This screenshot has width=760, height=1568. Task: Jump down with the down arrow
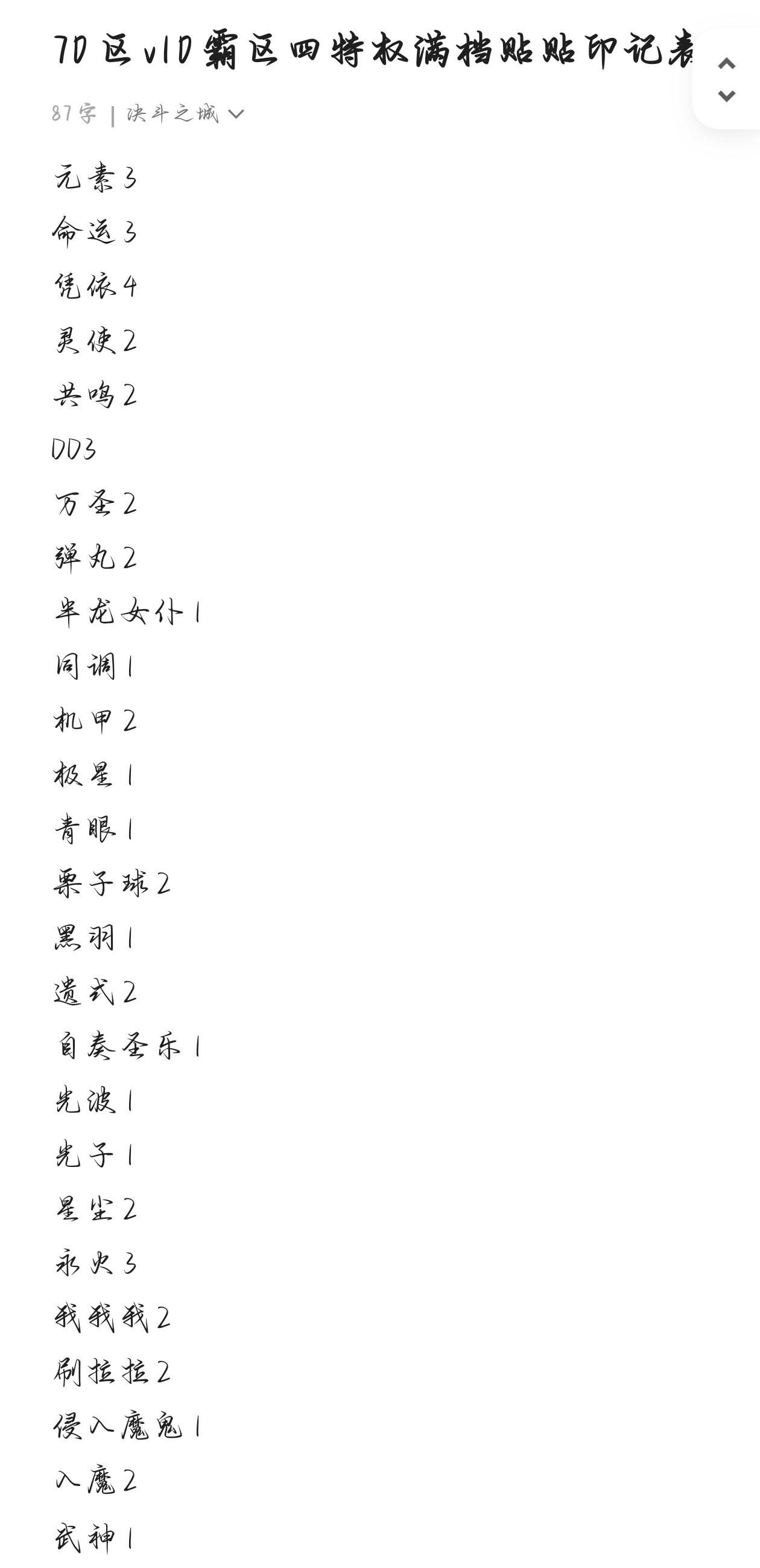click(726, 96)
